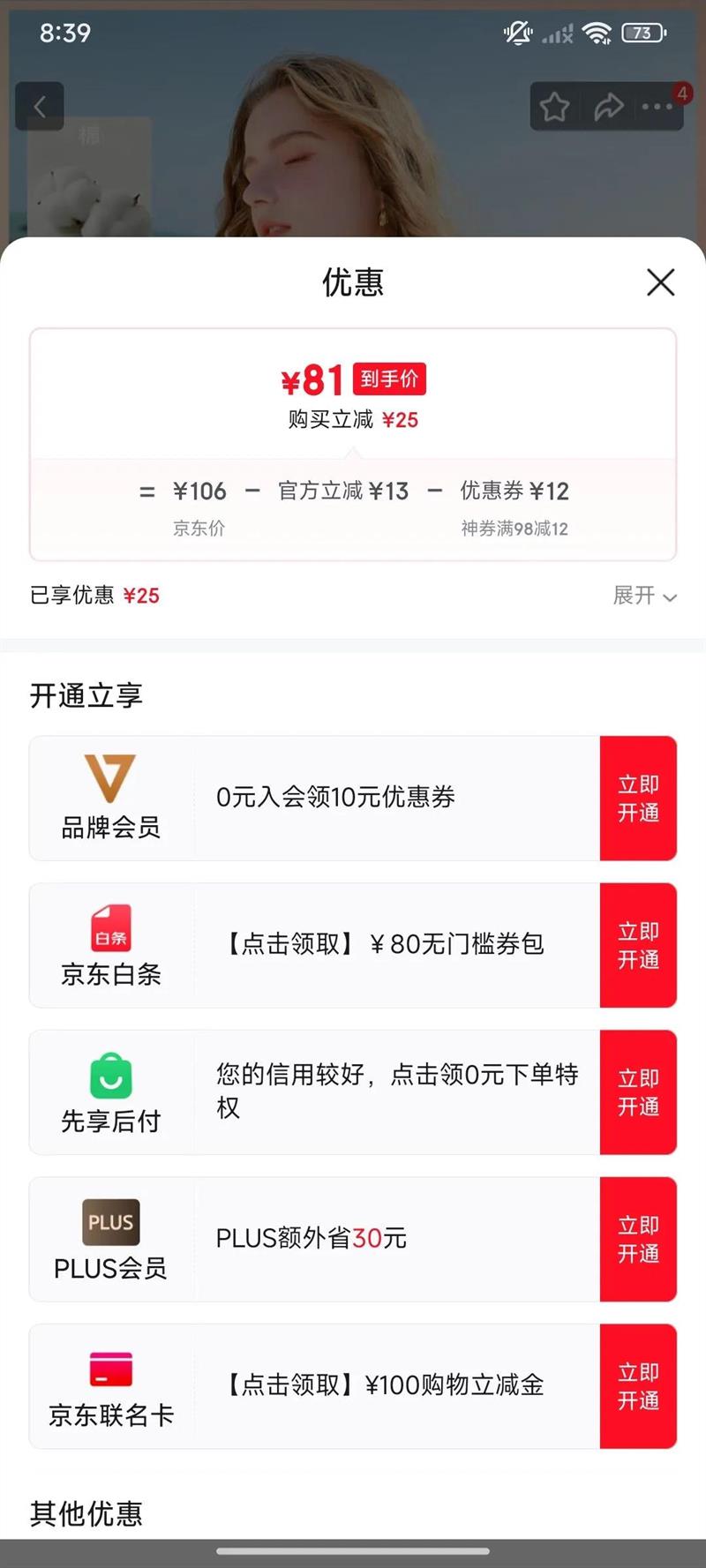The image size is (706, 1568).
Task: Tap 立即开通 for 品牌会员
Action: point(638,798)
